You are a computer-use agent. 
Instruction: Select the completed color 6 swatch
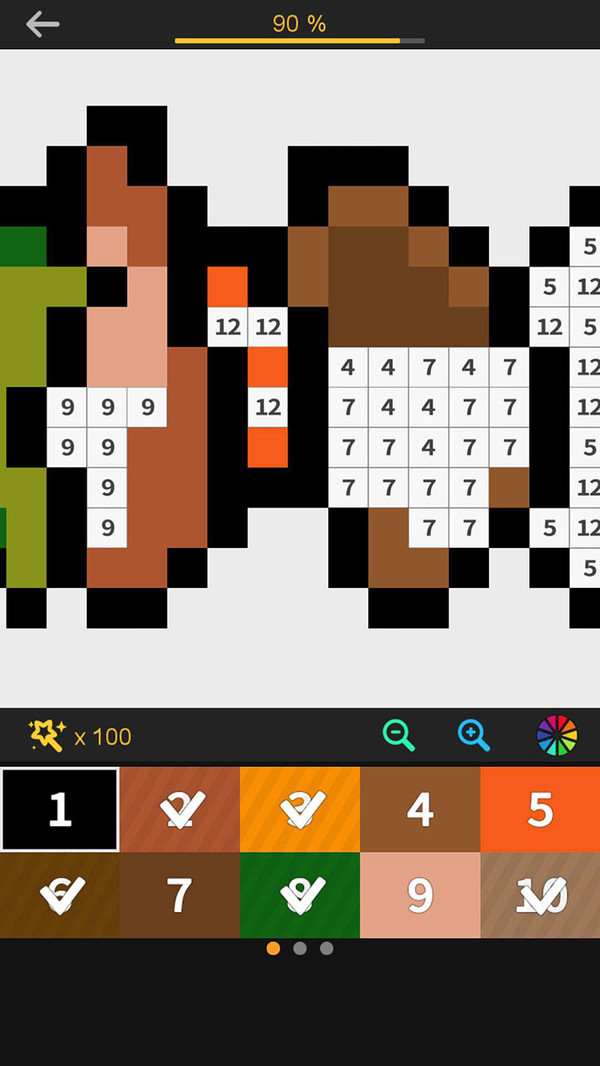coord(60,895)
